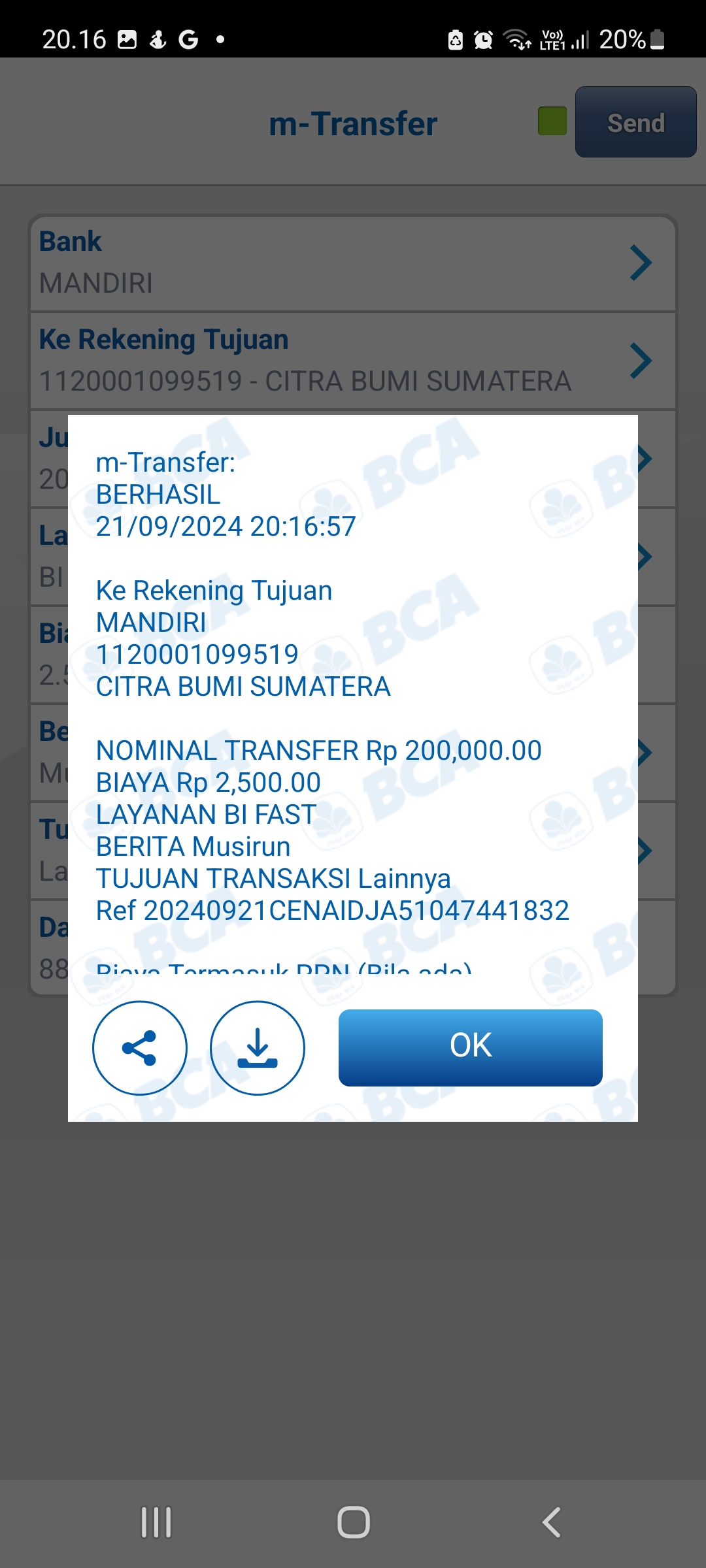Go back using the system back button
Image resolution: width=706 pixels, height=1568 pixels.
click(551, 1522)
